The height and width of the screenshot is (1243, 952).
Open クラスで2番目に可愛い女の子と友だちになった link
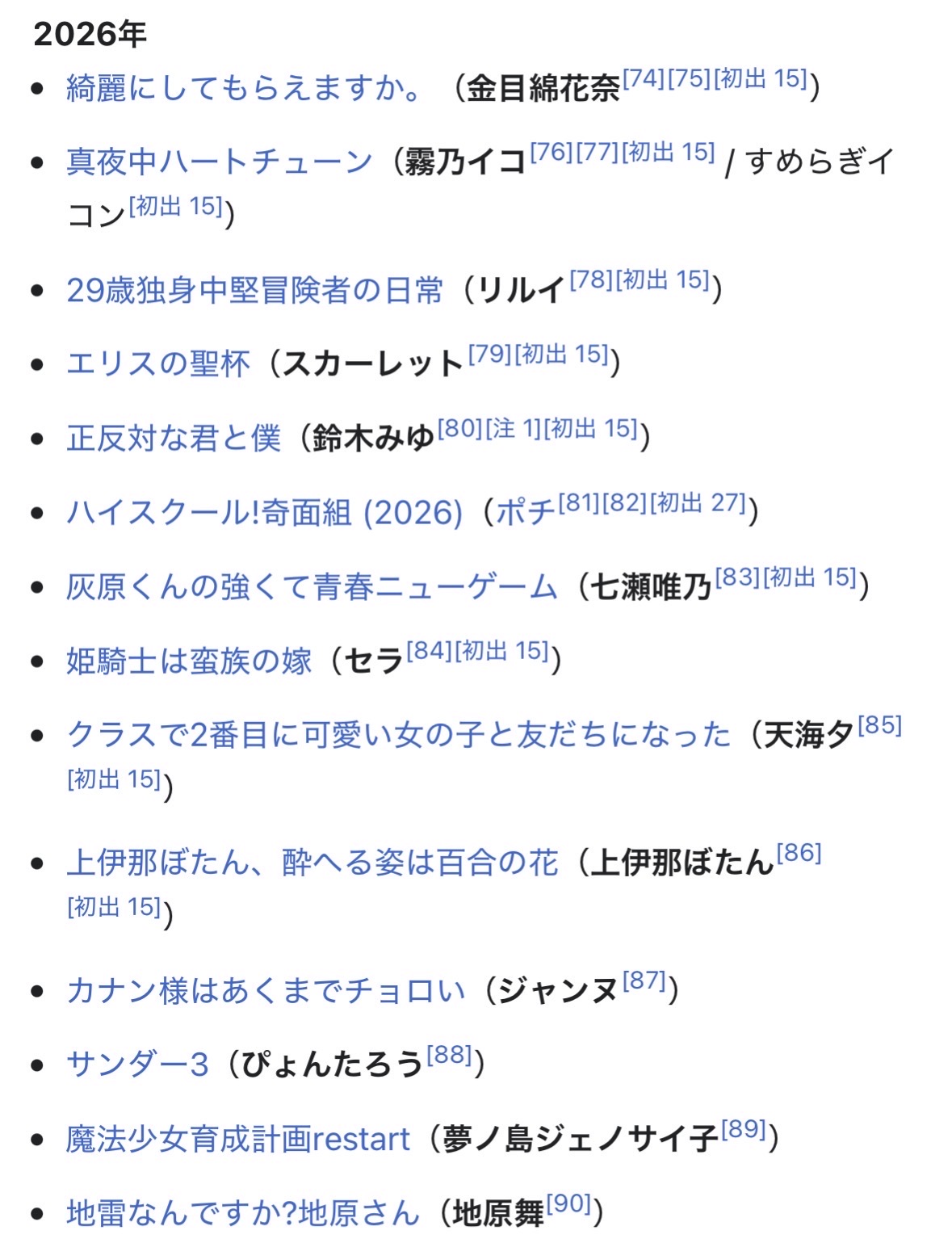(x=399, y=735)
